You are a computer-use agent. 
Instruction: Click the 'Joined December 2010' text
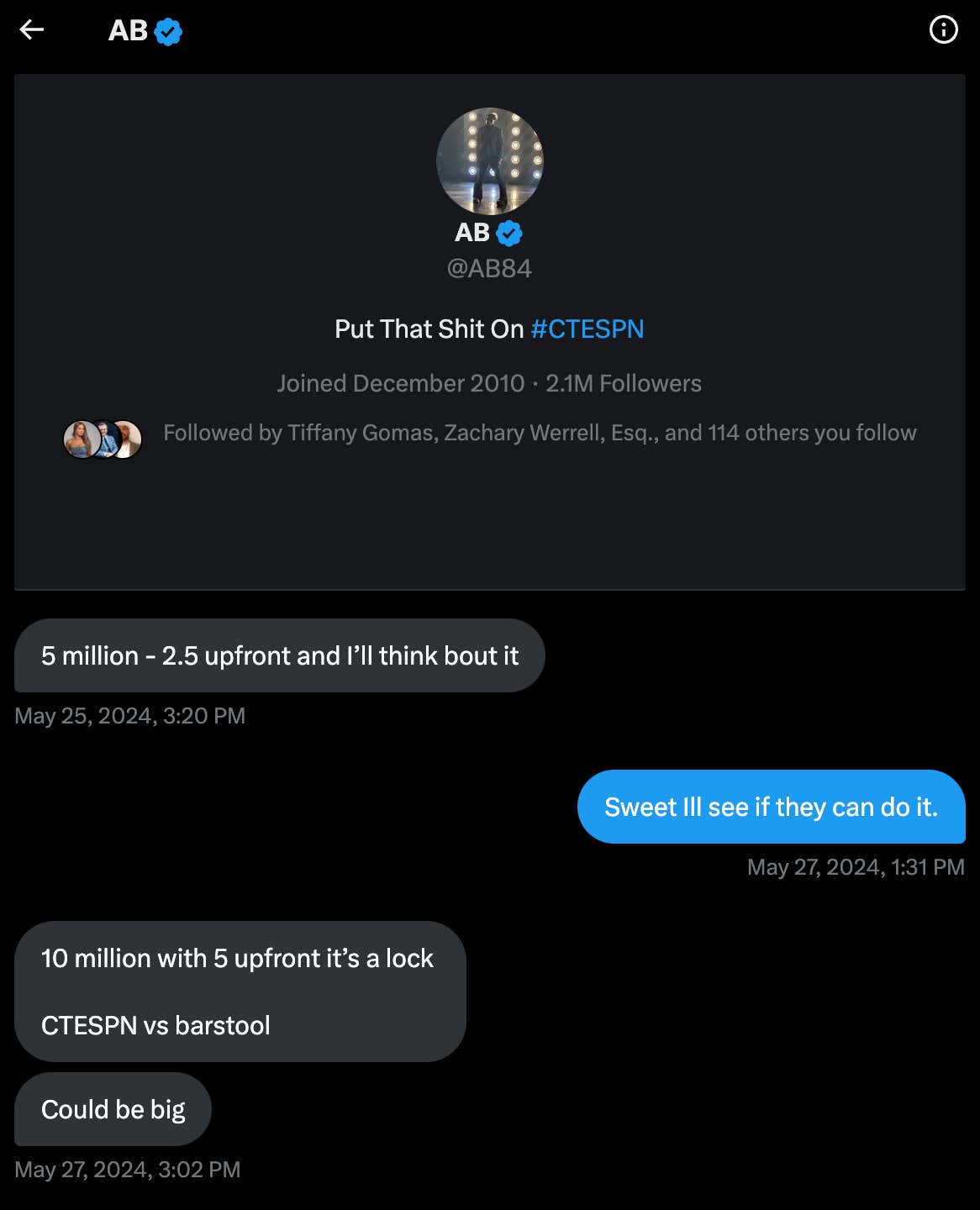coord(399,383)
